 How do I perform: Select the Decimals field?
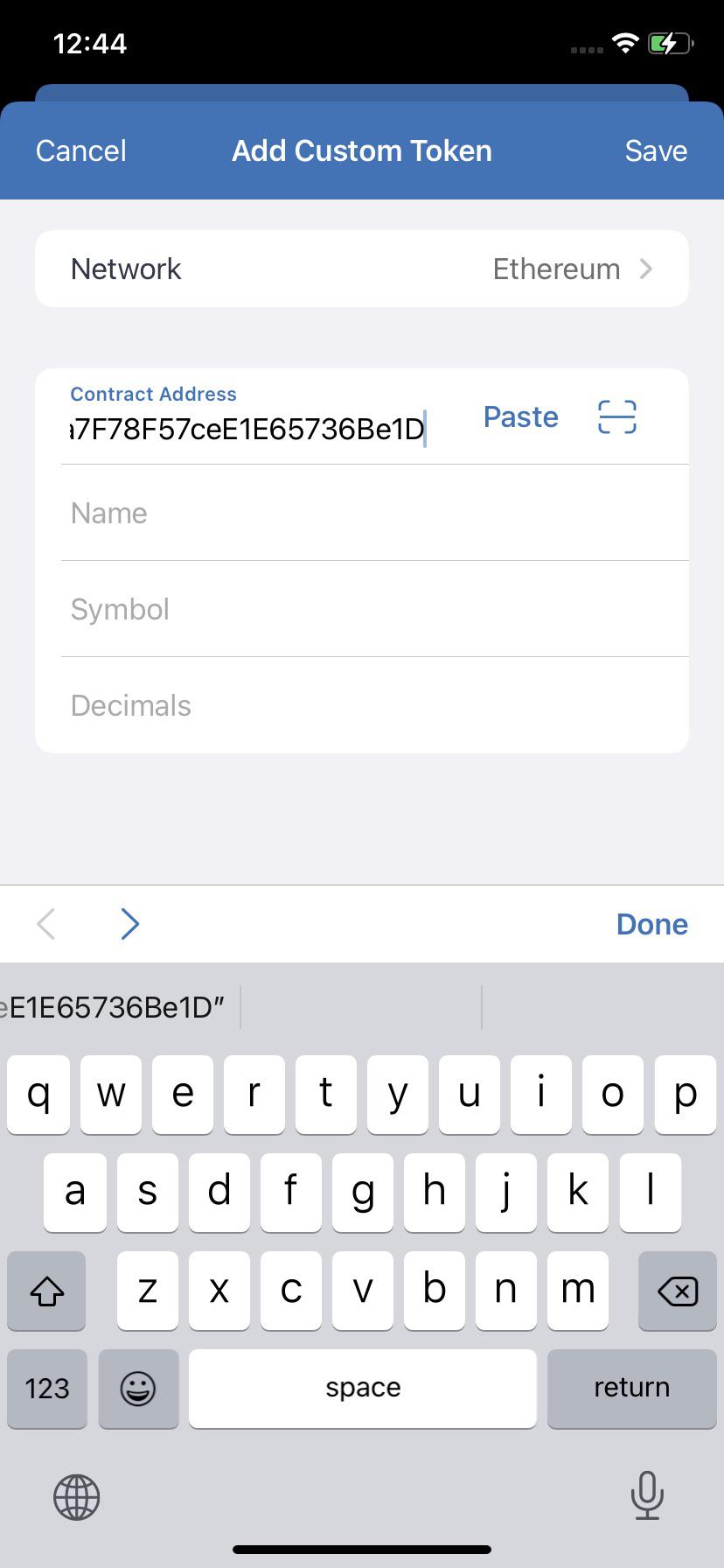(362, 705)
